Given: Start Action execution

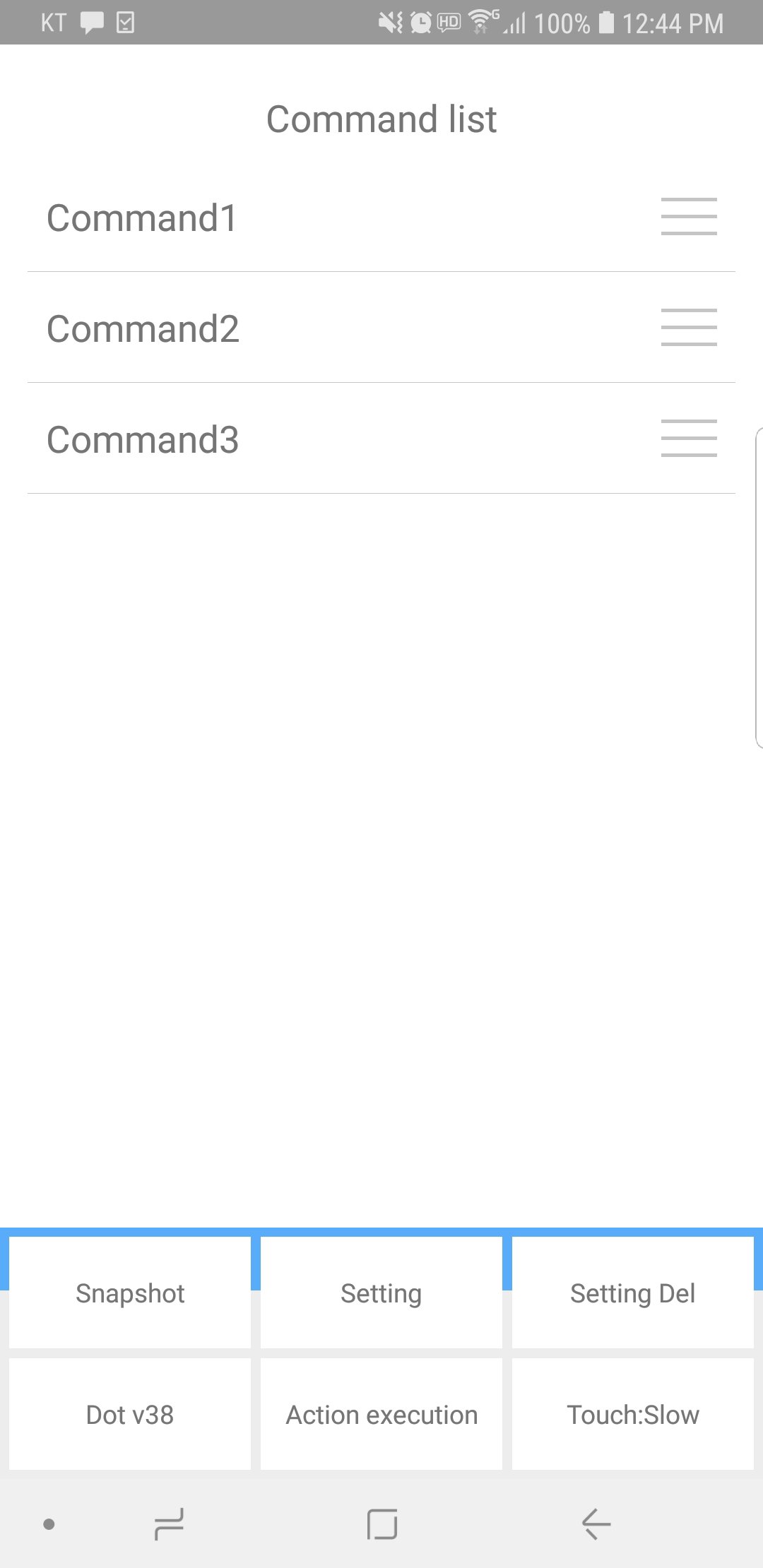Looking at the screenshot, I should pos(381,1415).
